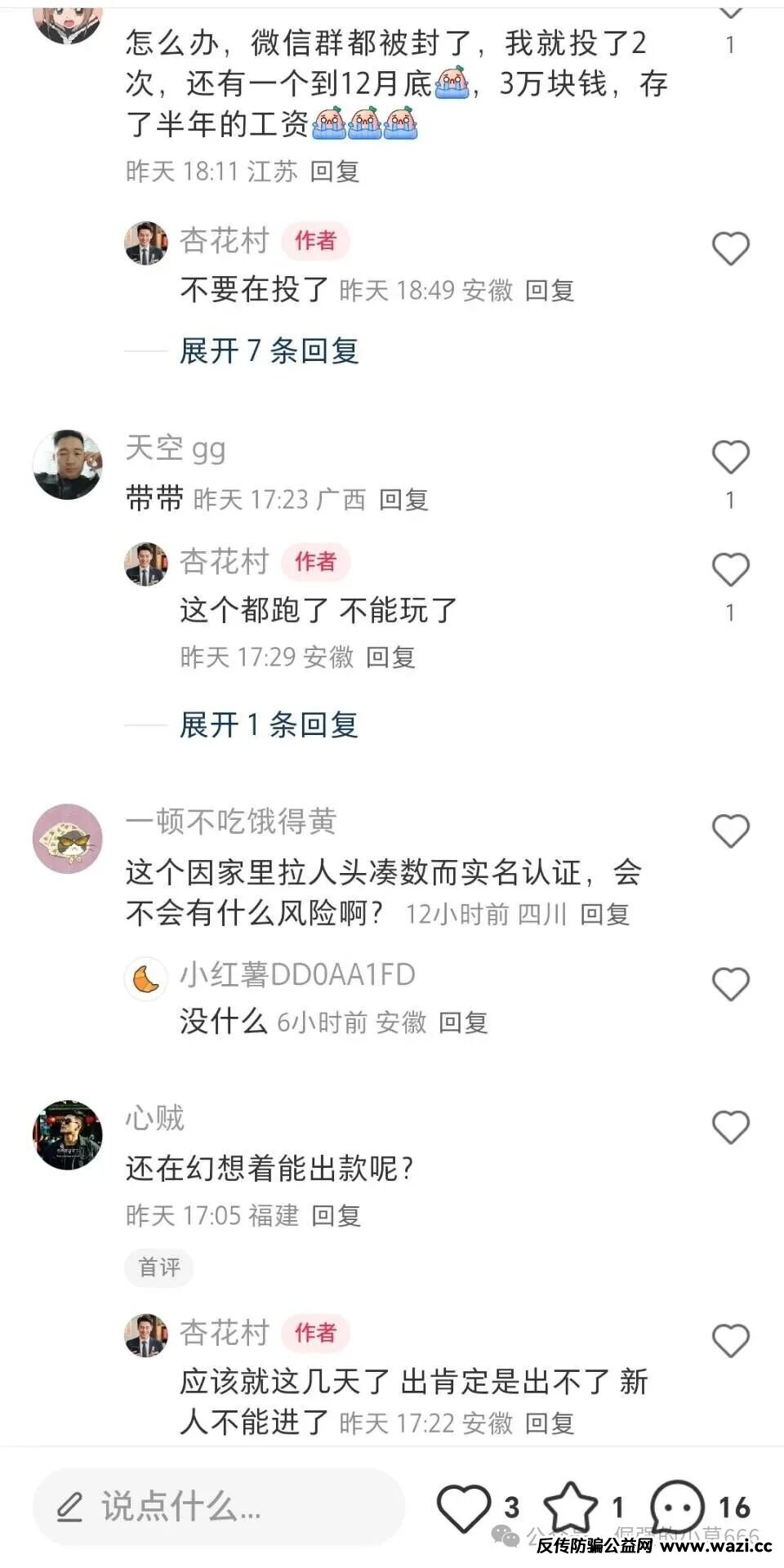Like 天空gg's comment 带带
This screenshot has height=1568, width=784.
[730, 457]
